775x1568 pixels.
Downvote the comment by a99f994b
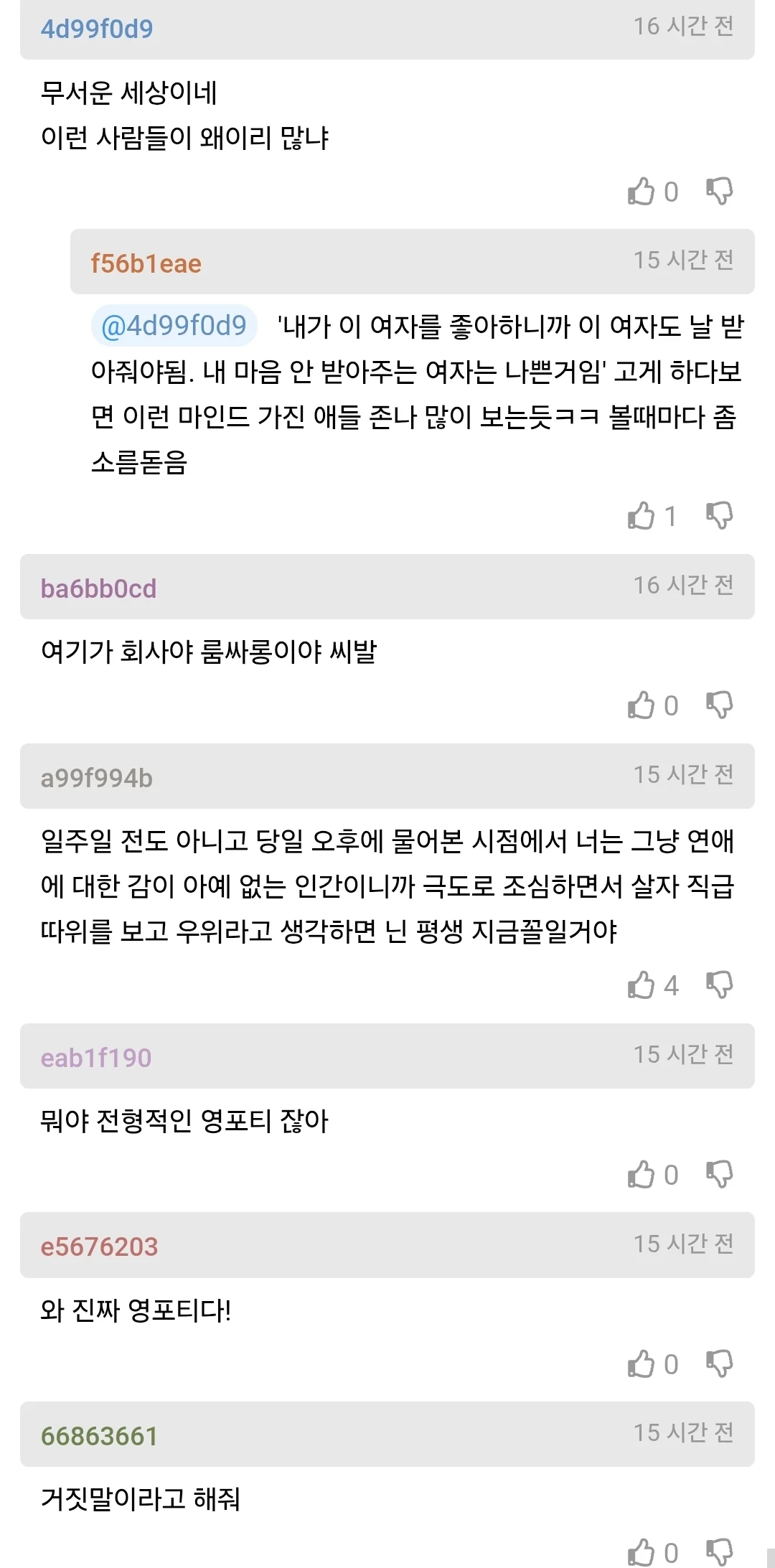[719, 985]
